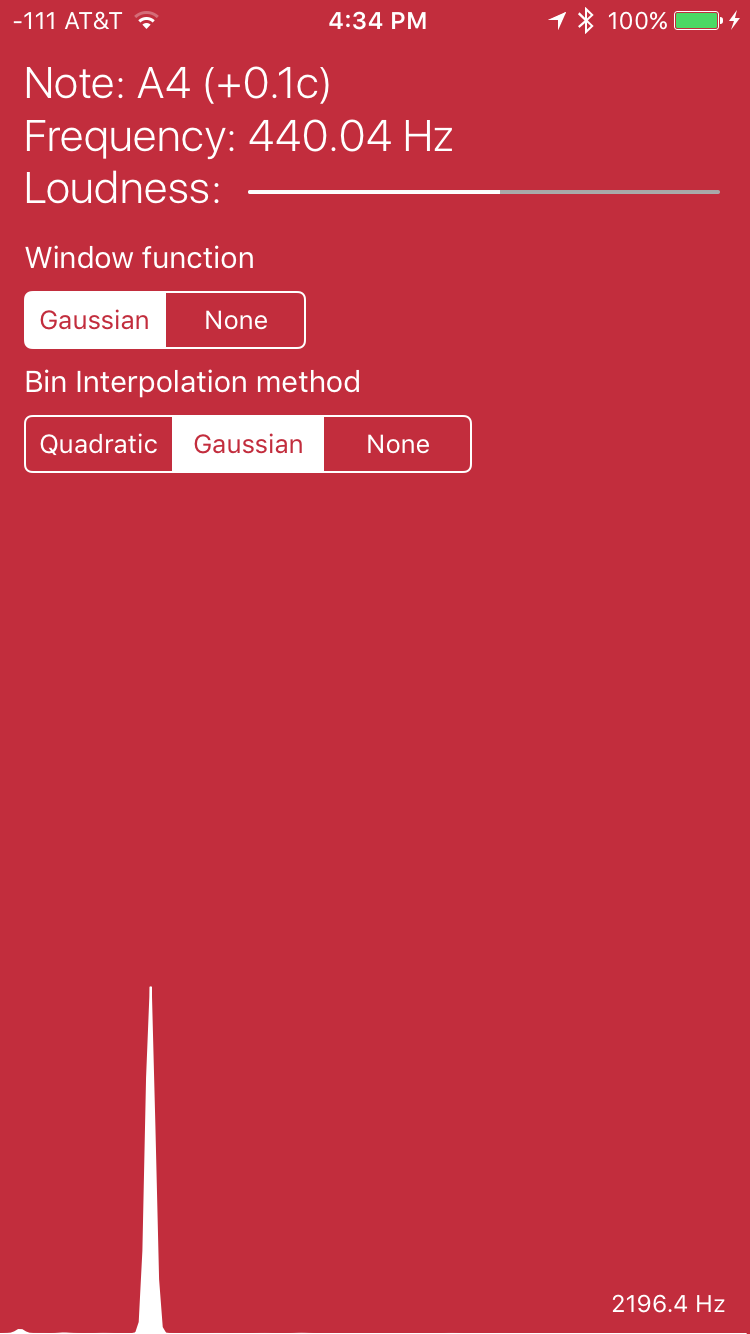Choose Quadratic bin interpolation

99,444
